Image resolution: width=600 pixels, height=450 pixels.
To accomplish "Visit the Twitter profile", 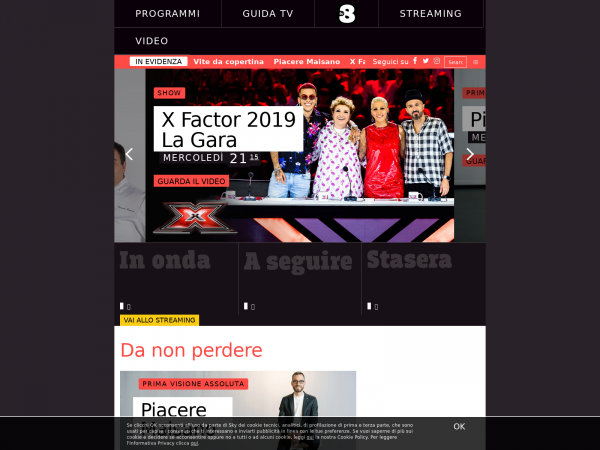I will pos(426,62).
